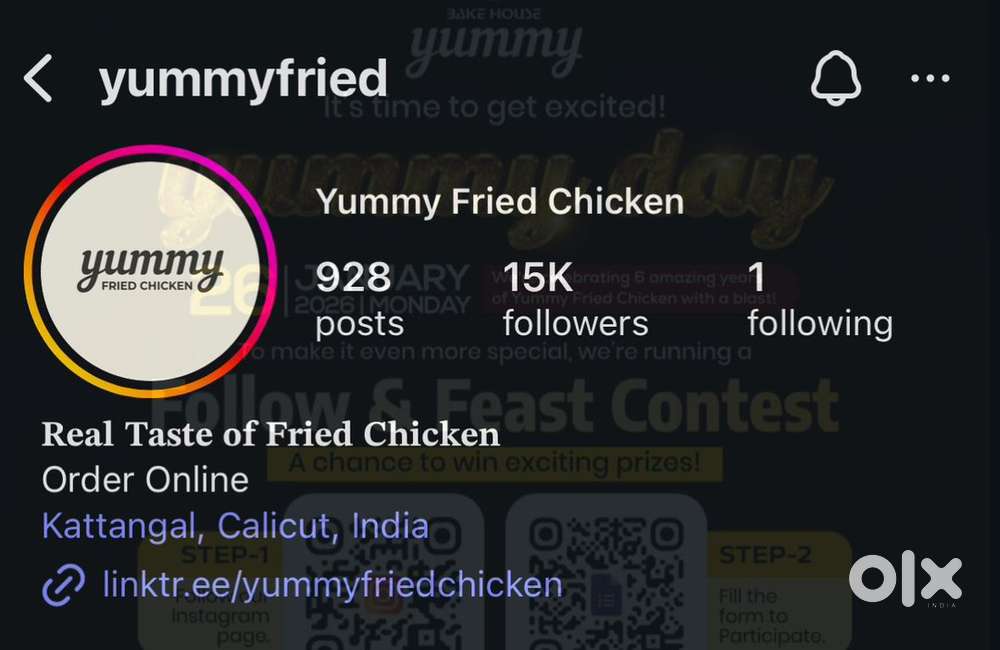Screen dimensions: 1000x650
Task: Open the three-dot overflow menu
Action: 930,79
